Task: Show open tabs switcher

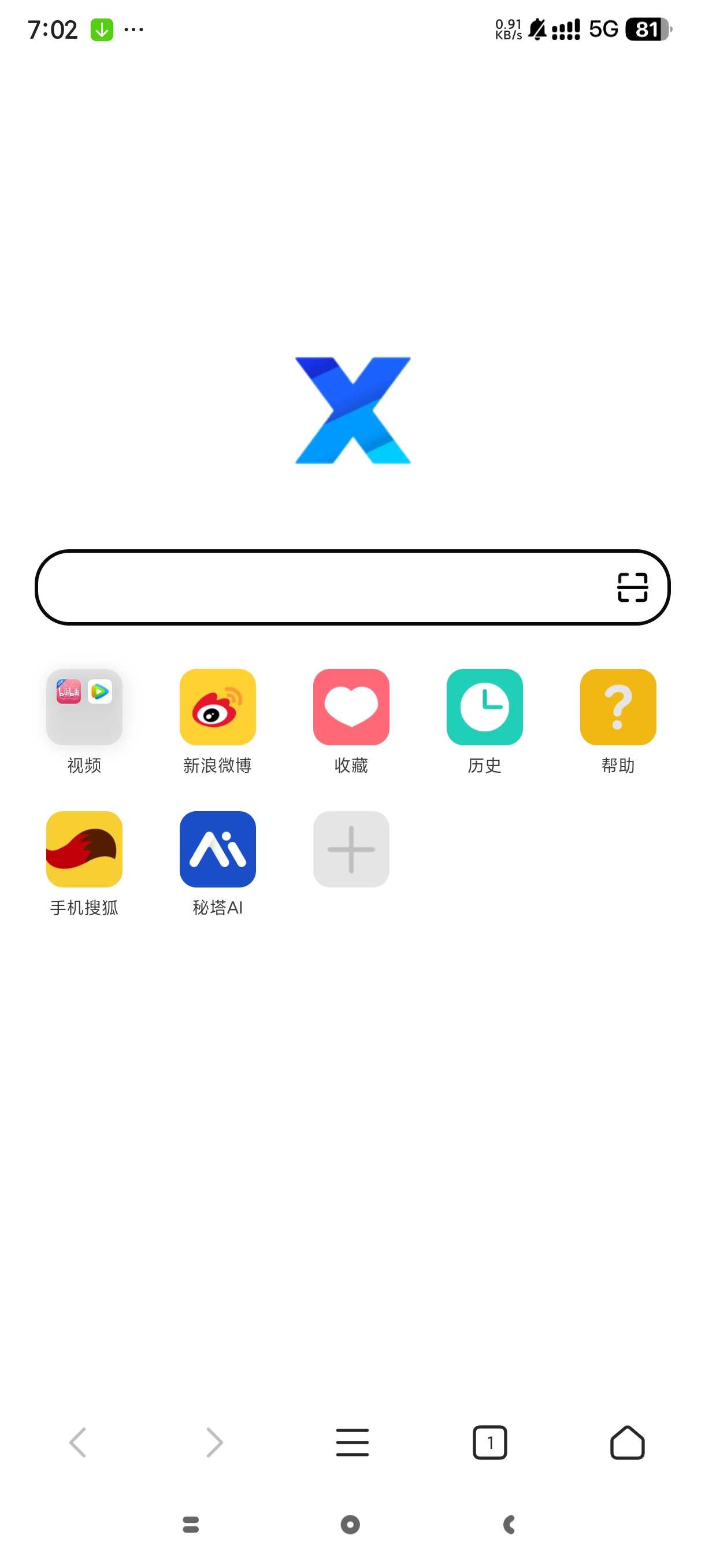Action: click(x=489, y=1442)
